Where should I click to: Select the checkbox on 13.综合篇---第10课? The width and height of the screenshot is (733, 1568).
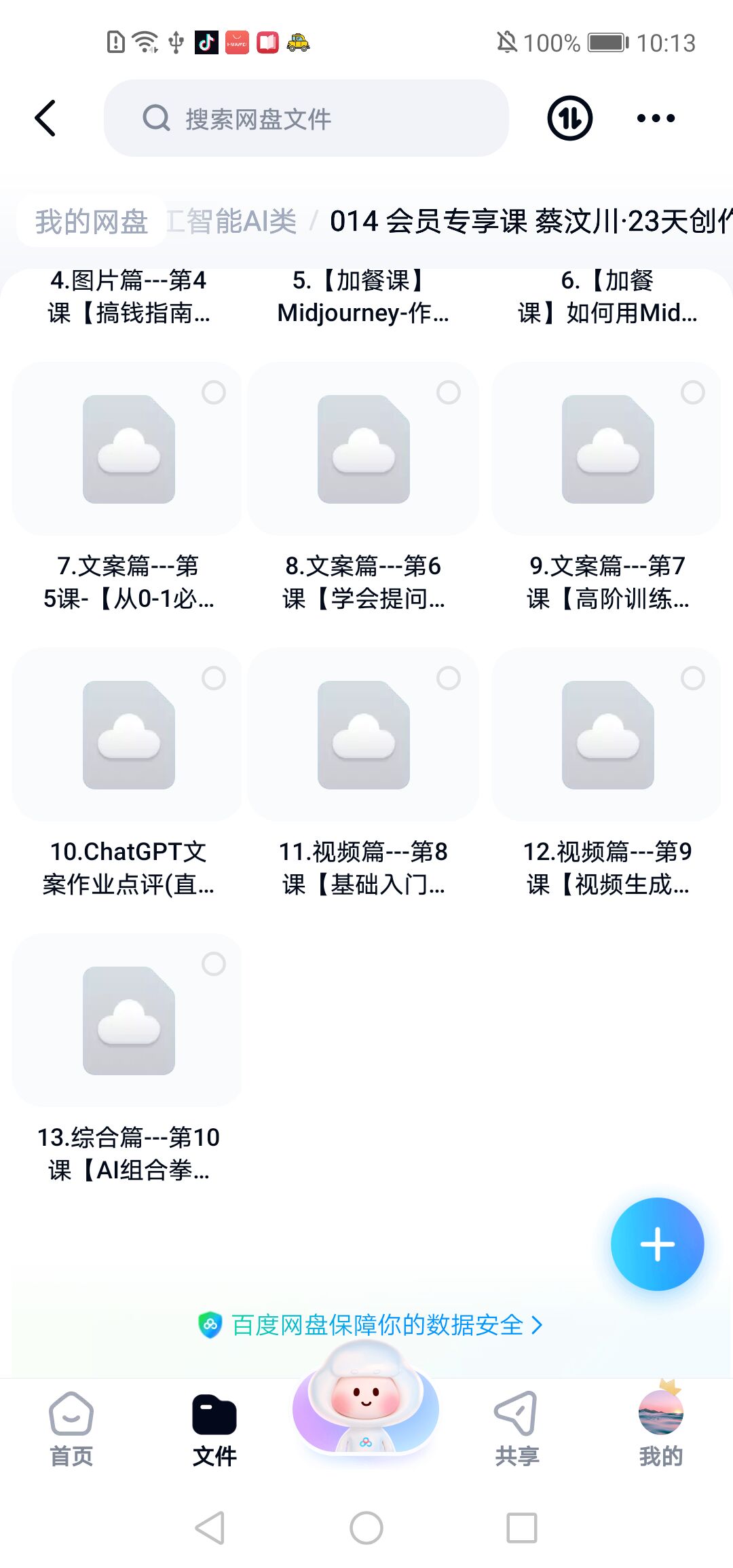(214, 964)
